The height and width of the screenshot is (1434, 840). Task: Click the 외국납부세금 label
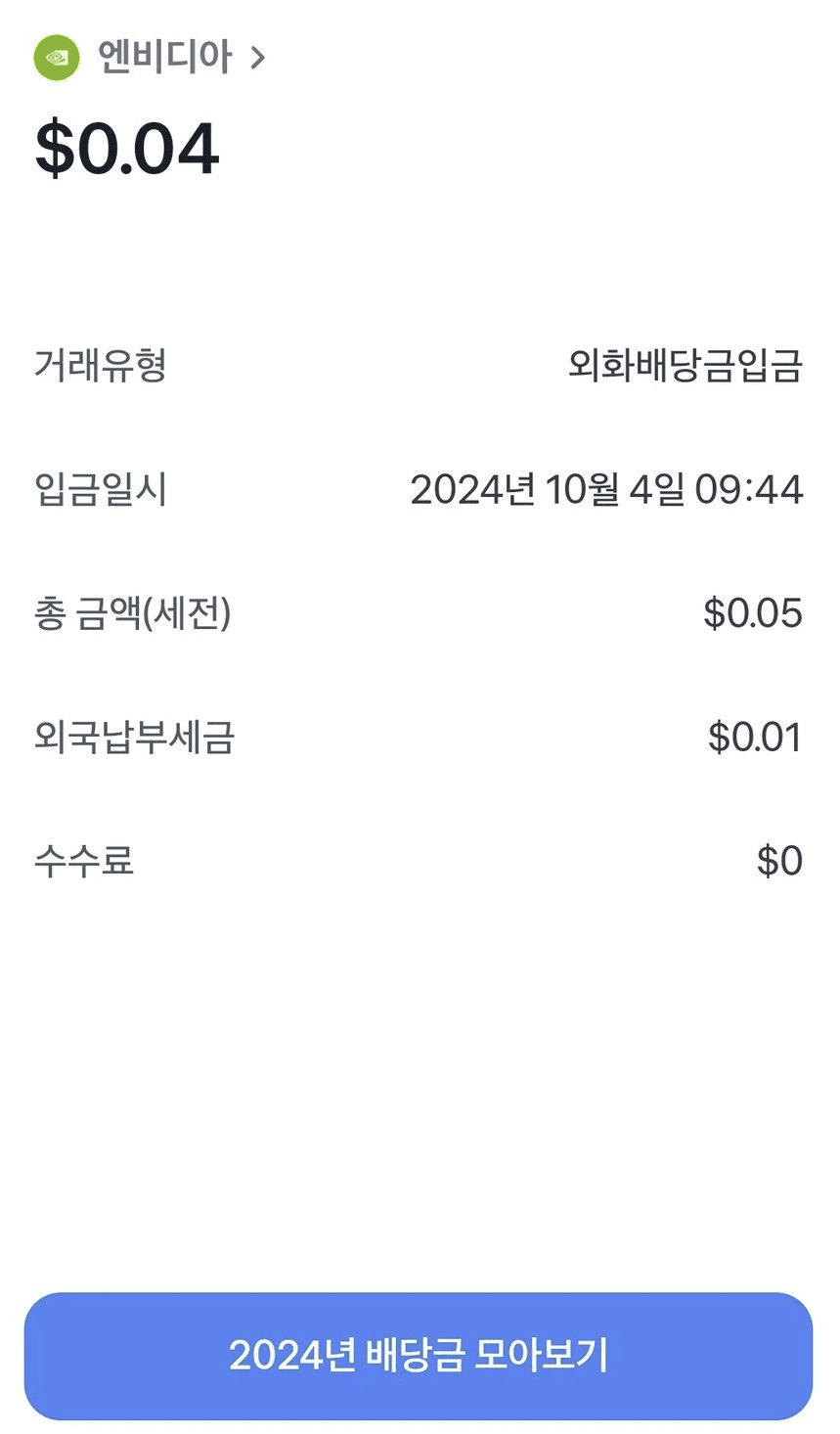click(134, 739)
